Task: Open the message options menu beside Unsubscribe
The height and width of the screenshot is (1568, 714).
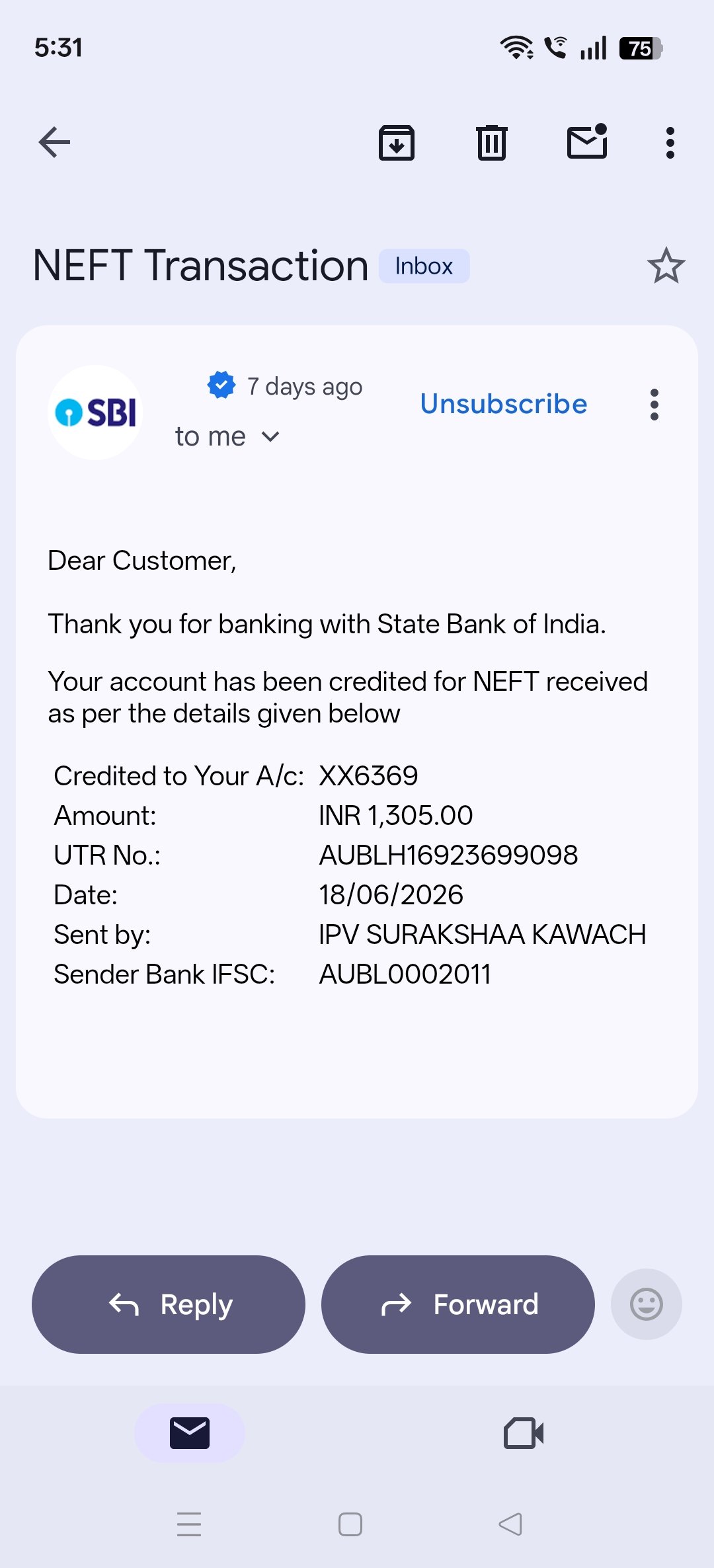Action: [654, 405]
